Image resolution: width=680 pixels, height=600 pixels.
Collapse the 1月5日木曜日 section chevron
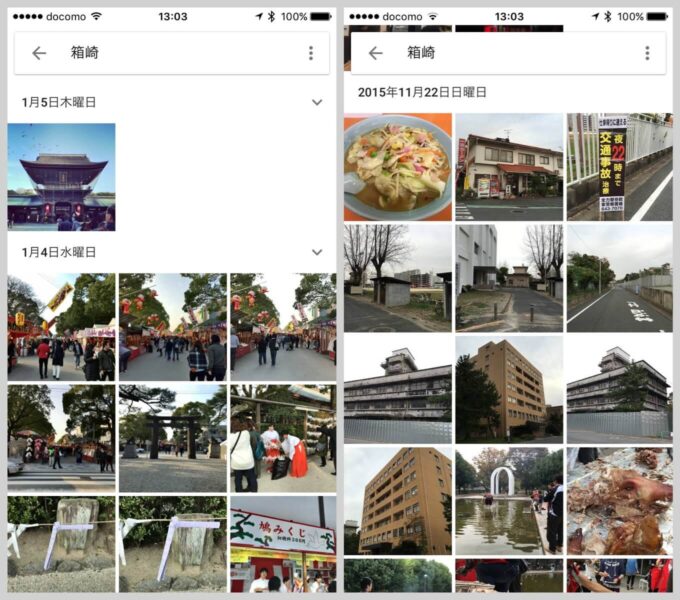(317, 102)
